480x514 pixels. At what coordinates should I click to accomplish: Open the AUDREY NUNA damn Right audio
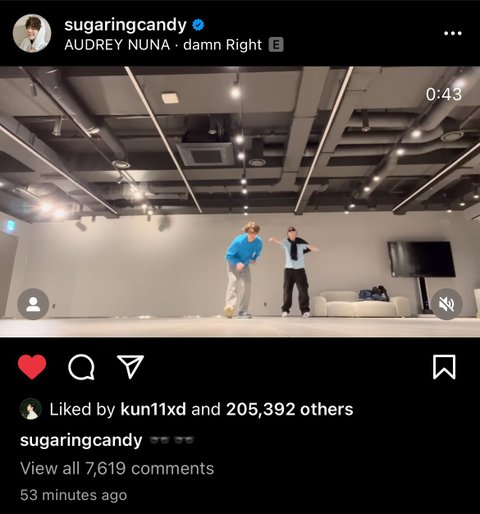(x=174, y=45)
